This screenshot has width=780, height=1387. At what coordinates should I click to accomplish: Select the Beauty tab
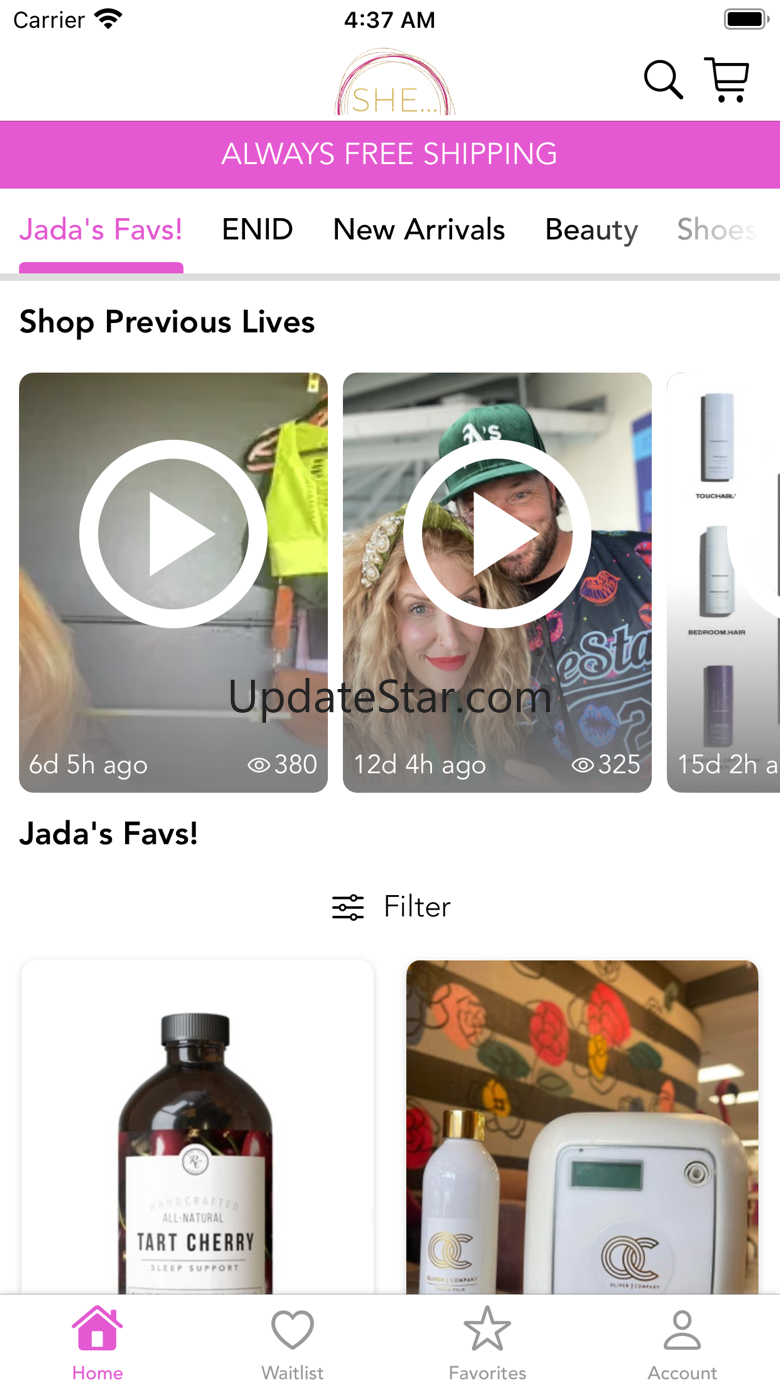point(591,230)
